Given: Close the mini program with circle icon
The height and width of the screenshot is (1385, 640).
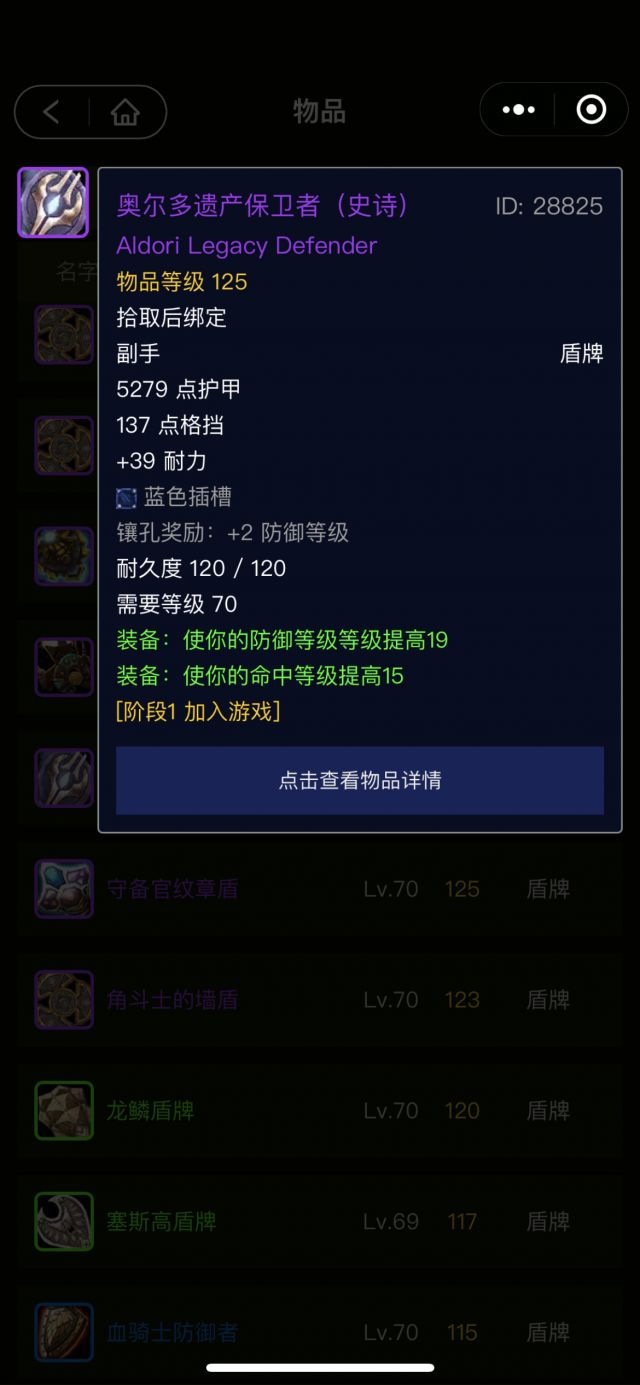Looking at the screenshot, I should tap(591, 110).
